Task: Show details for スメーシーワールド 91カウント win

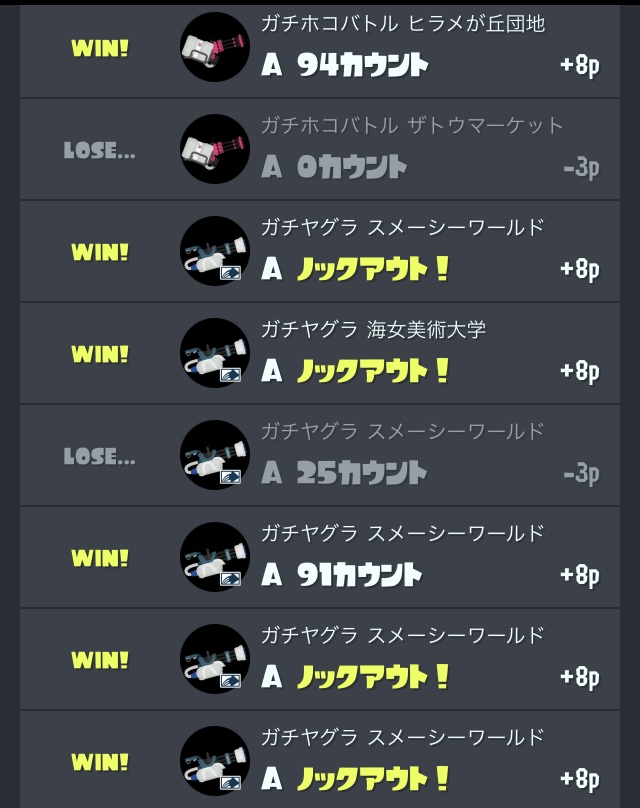Action: (320, 557)
